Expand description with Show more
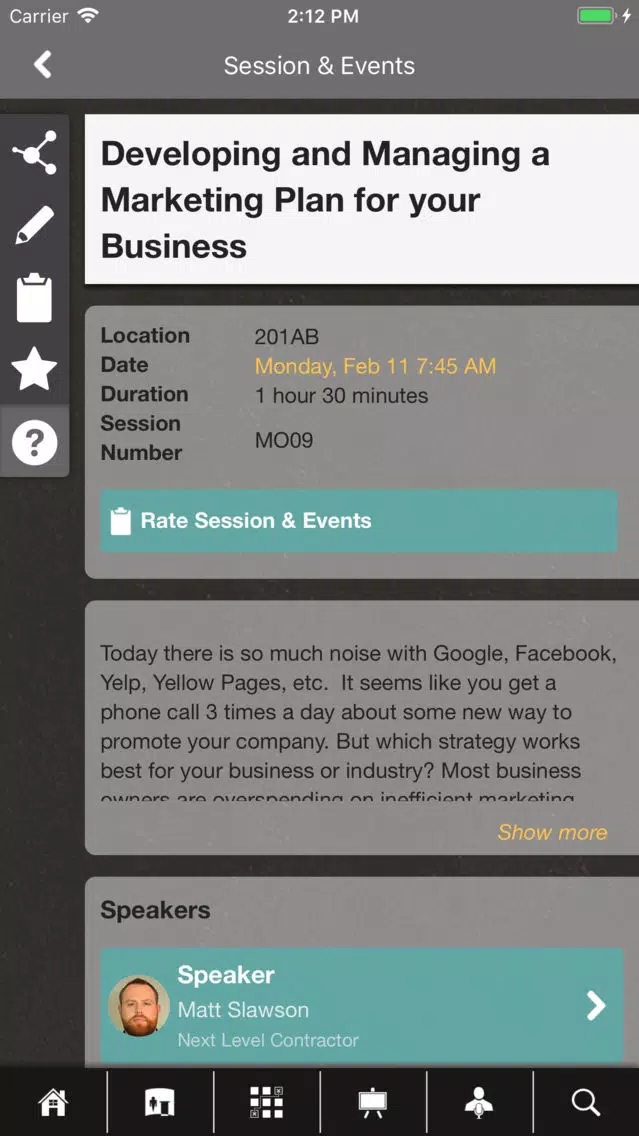This screenshot has height=1136, width=639. pyautogui.click(x=552, y=832)
